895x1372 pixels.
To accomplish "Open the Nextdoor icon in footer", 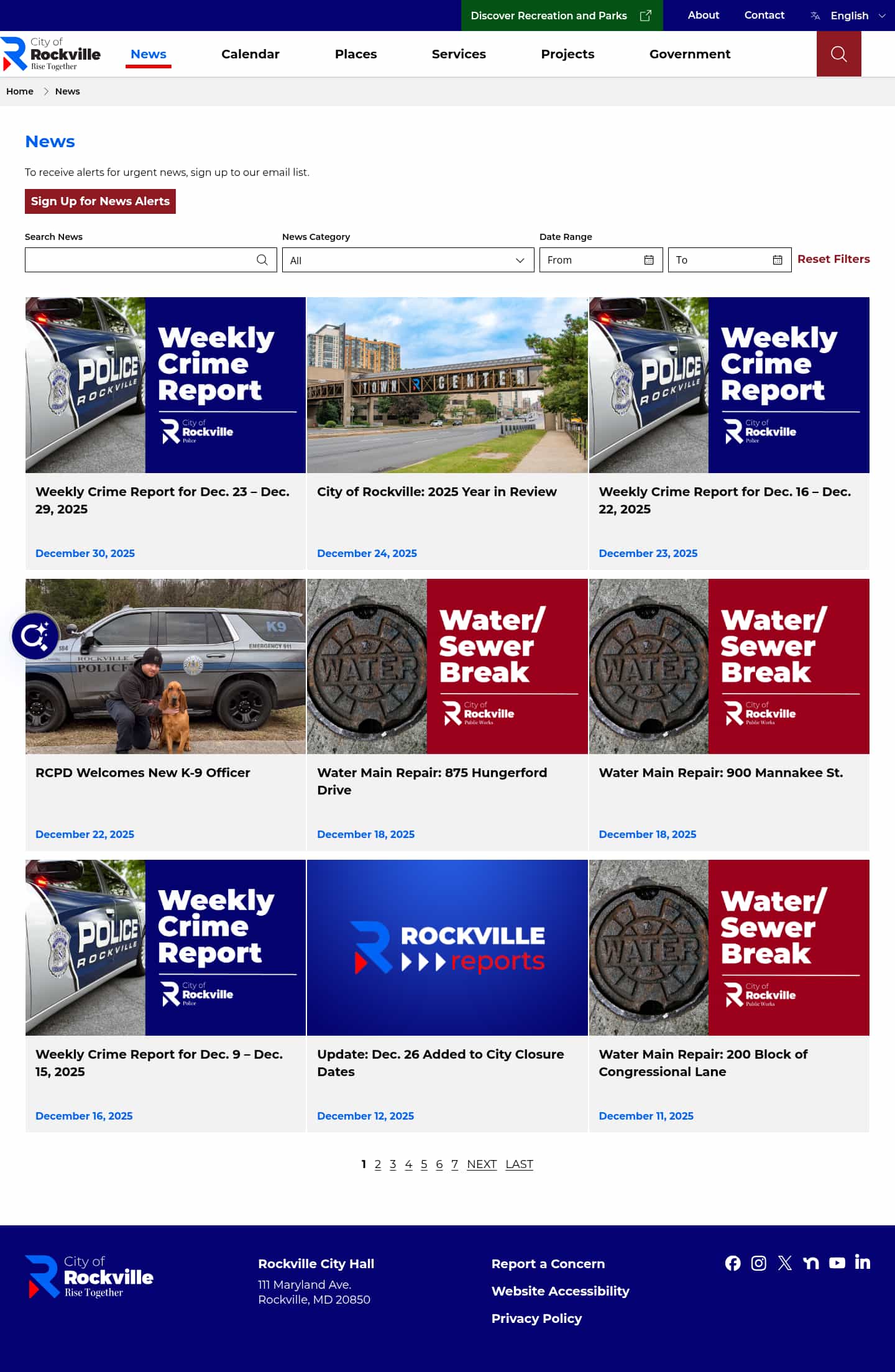I will click(810, 1263).
